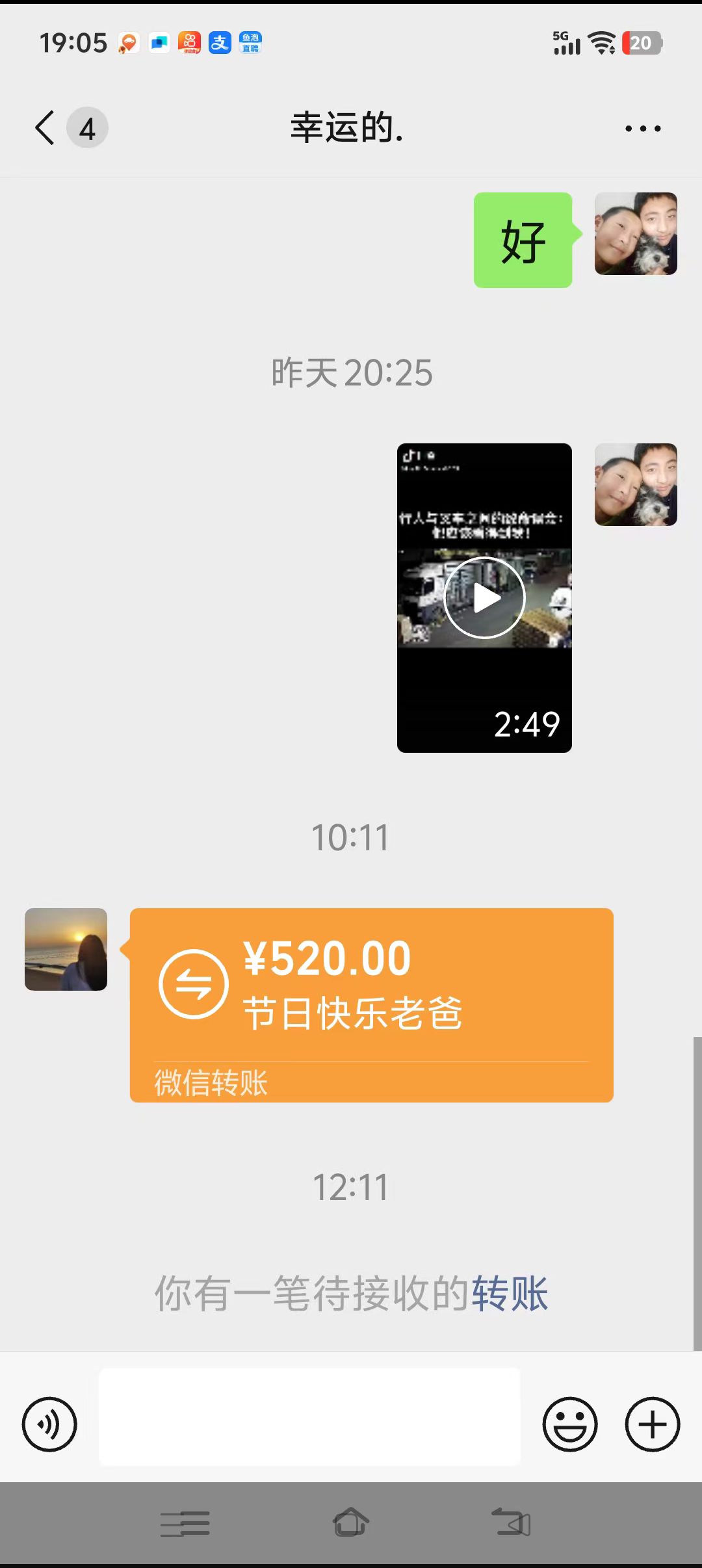This screenshot has height=1568, width=702.
Task: Open the recent apps menu button
Action: point(185,1524)
